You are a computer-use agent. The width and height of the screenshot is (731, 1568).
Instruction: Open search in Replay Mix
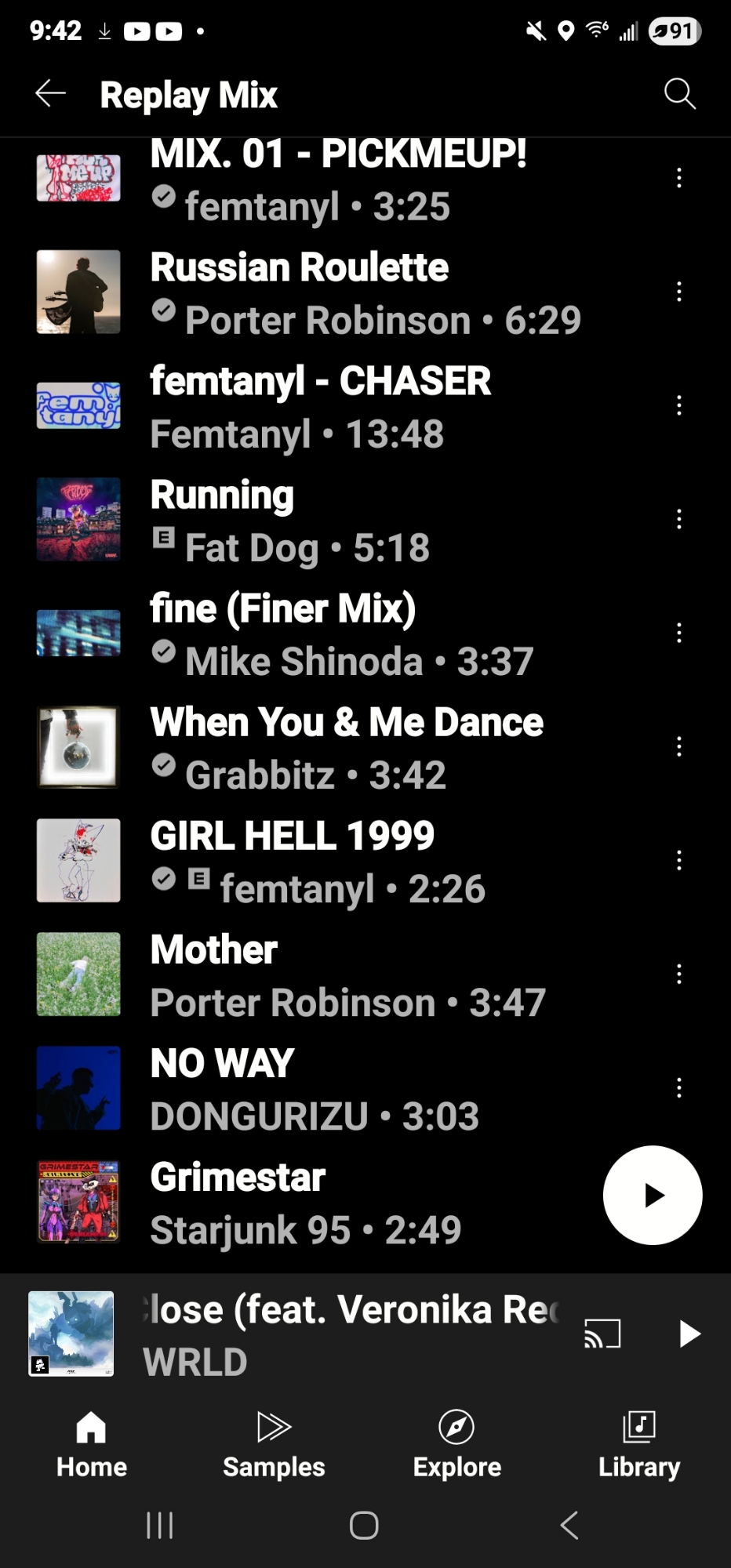pos(679,94)
